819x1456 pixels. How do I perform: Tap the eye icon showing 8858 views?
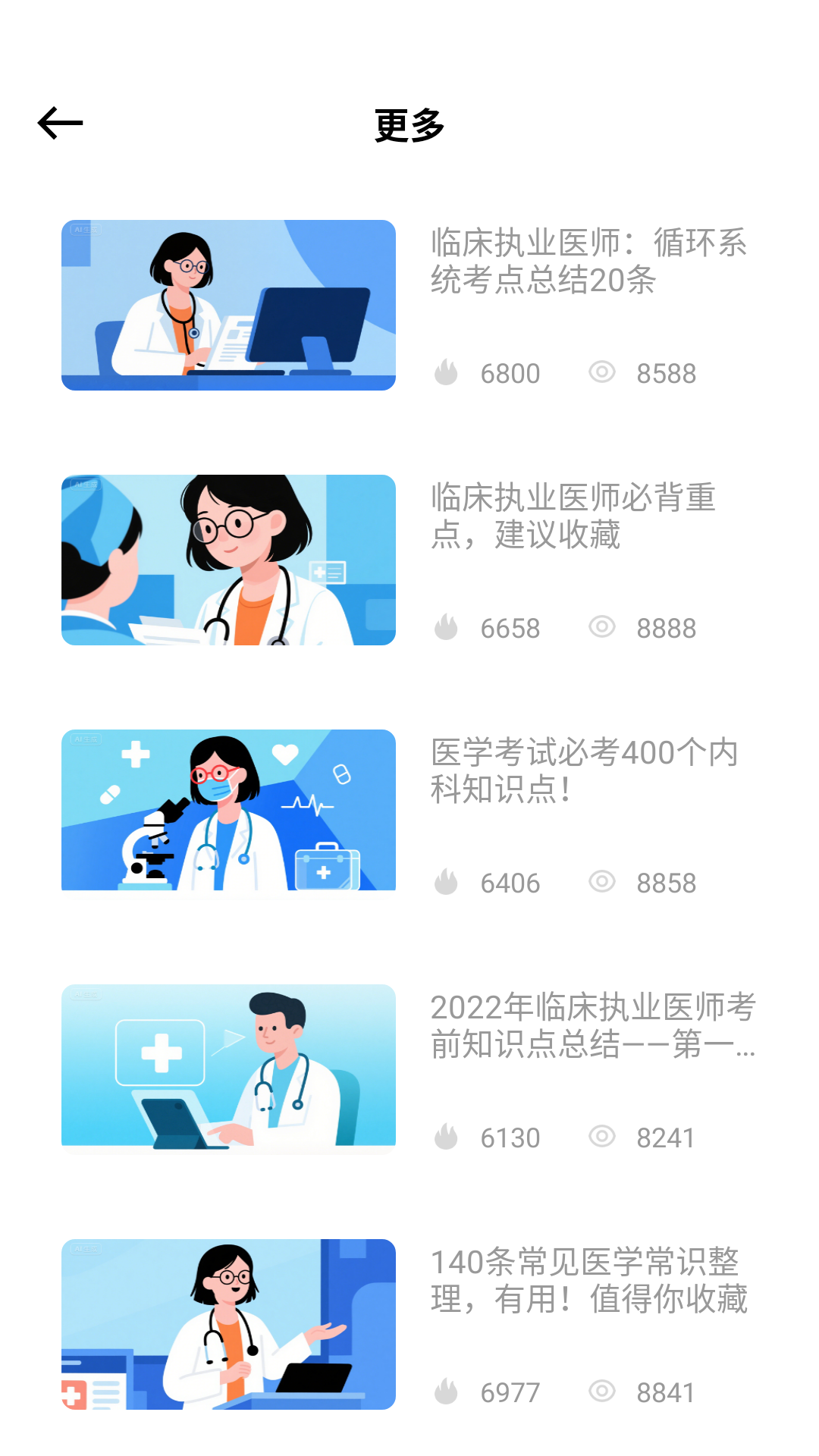click(601, 883)
